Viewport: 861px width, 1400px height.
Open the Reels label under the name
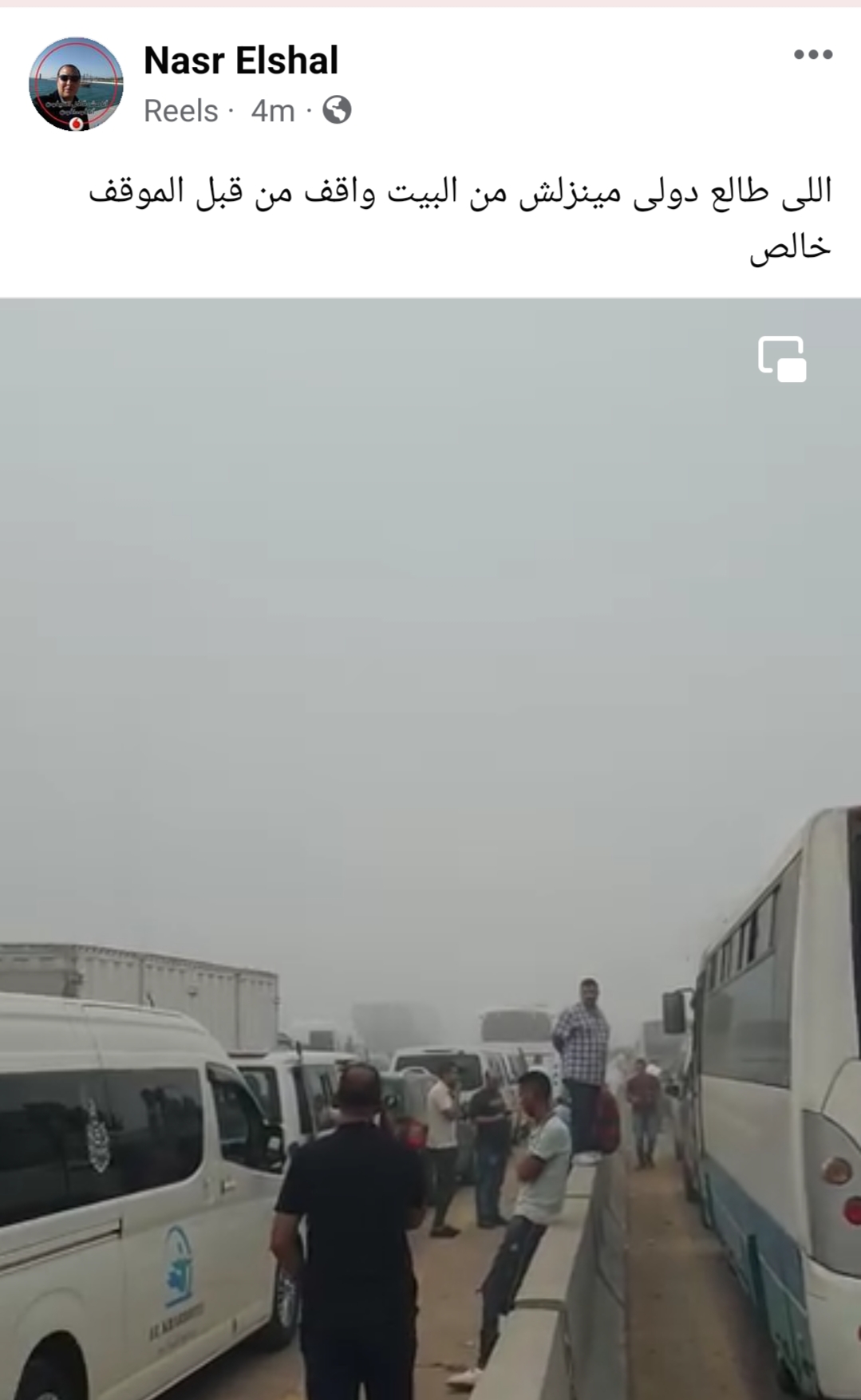(x=180, y=111)
